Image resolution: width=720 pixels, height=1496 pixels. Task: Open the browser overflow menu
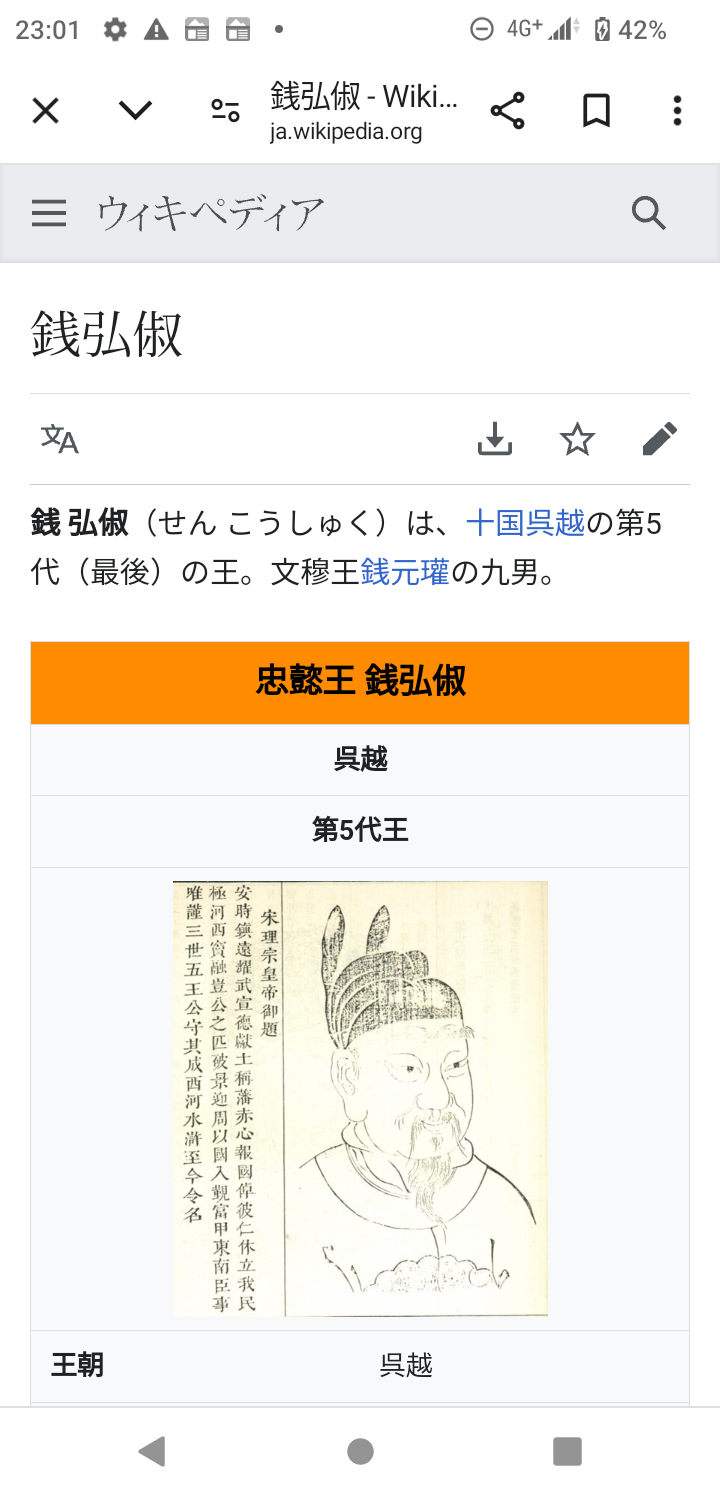pos(677,111)
